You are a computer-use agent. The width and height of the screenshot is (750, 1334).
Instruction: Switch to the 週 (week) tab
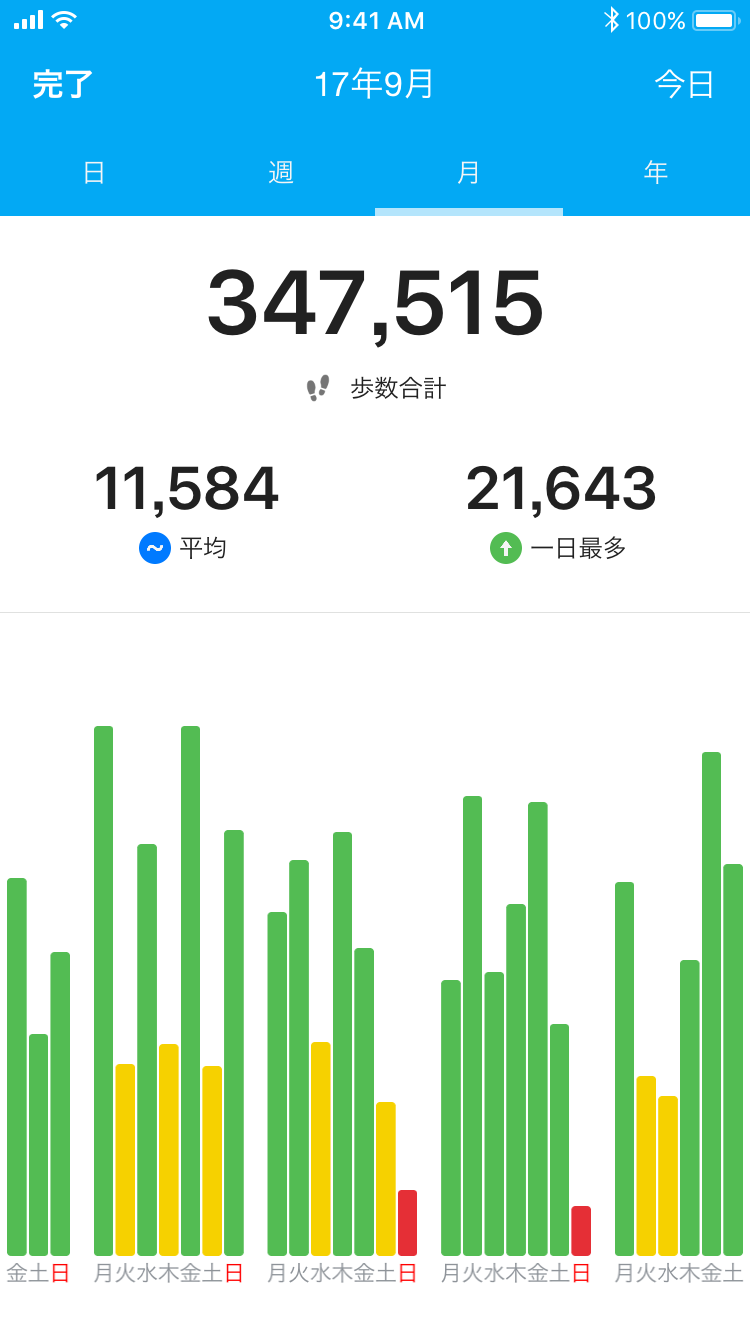coord(281,172)
